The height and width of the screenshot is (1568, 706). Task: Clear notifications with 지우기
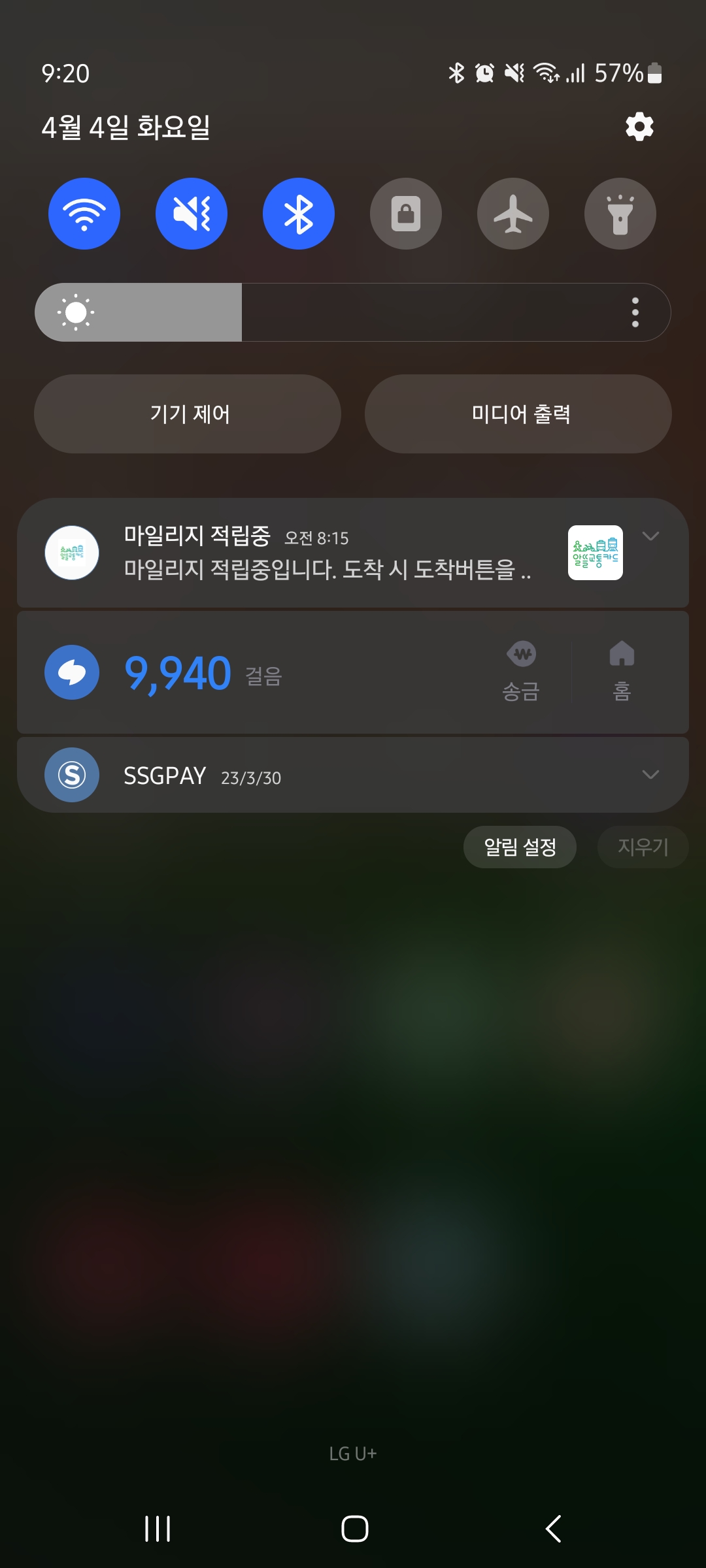click(x=643, y=847)
